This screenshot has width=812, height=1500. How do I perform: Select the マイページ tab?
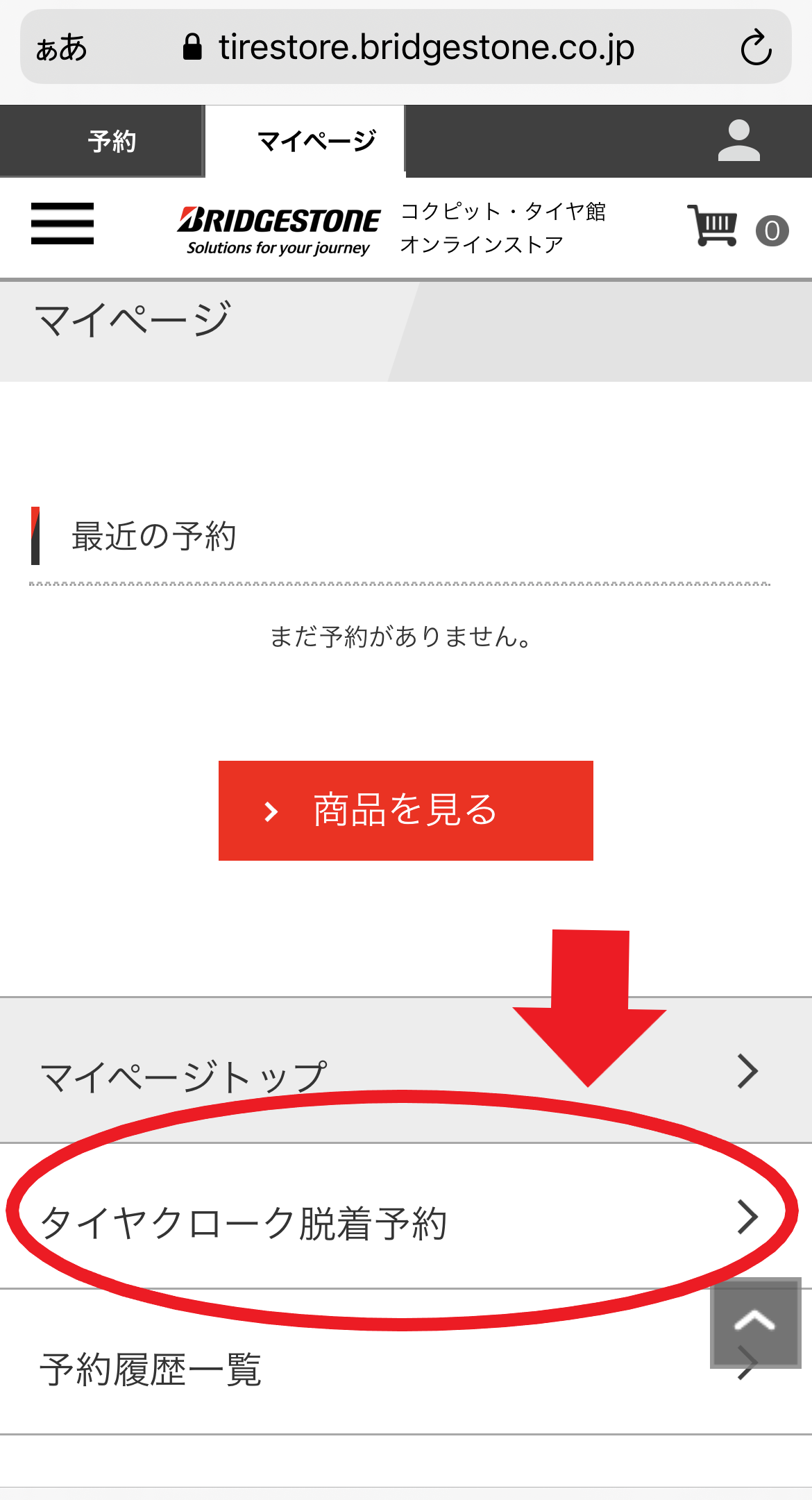click(x=316, y=142)
